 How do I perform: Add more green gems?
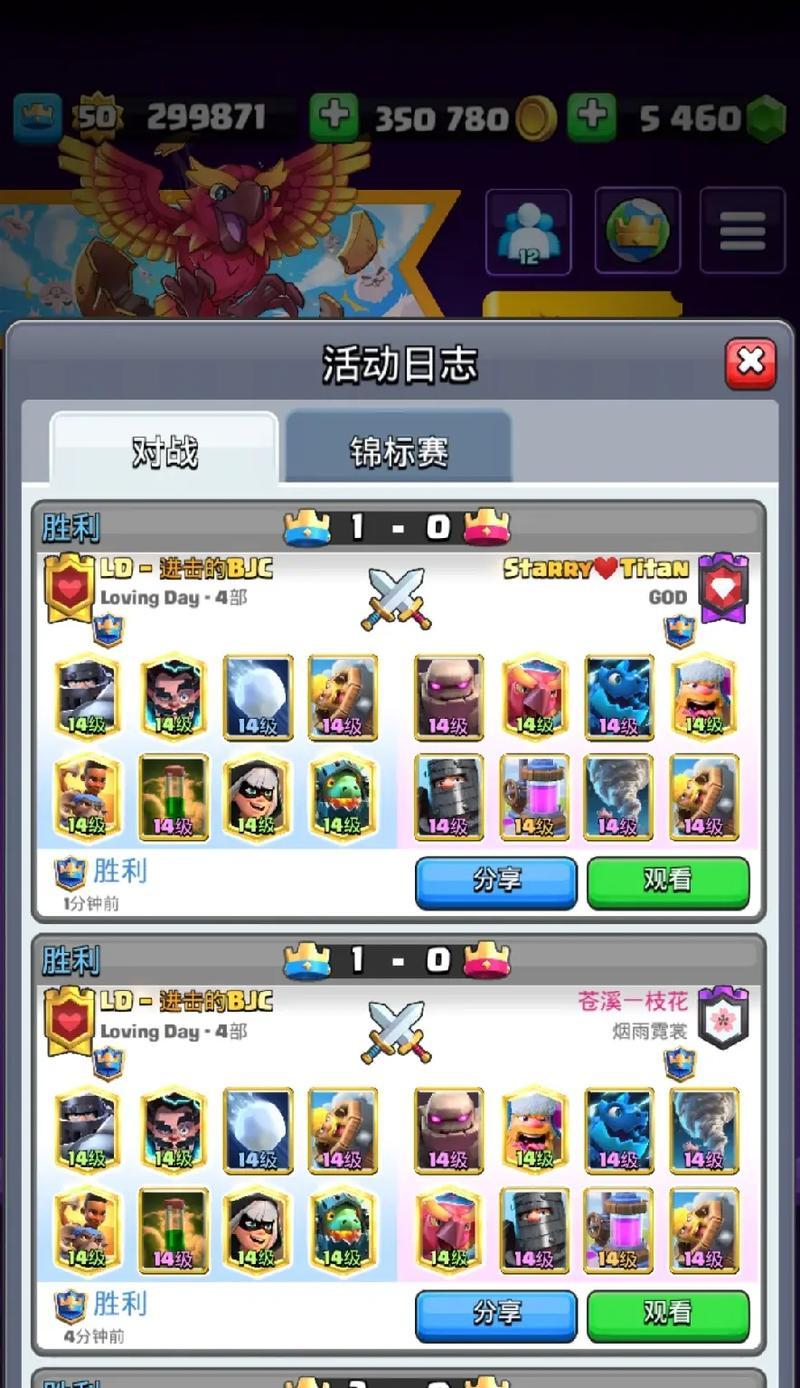(x=592, y=118)
